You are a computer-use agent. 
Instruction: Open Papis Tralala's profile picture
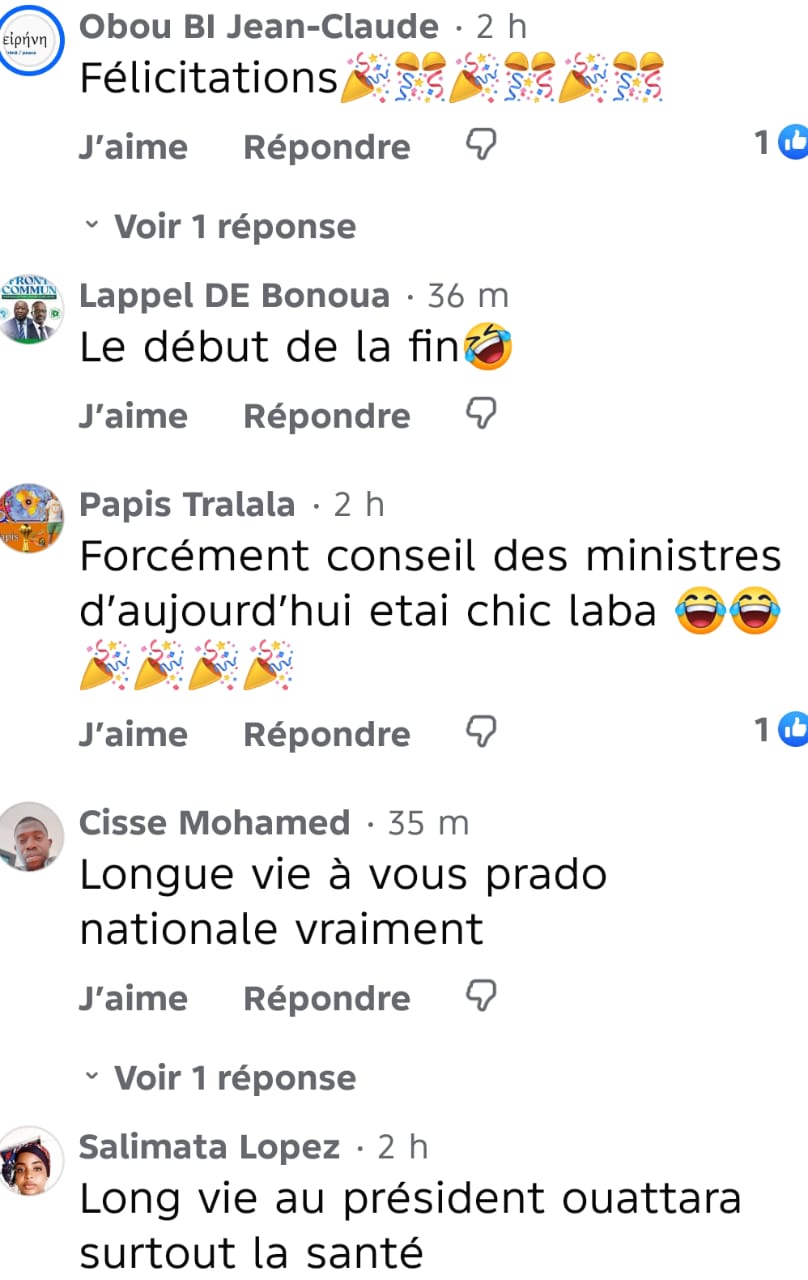pos(31,518)
